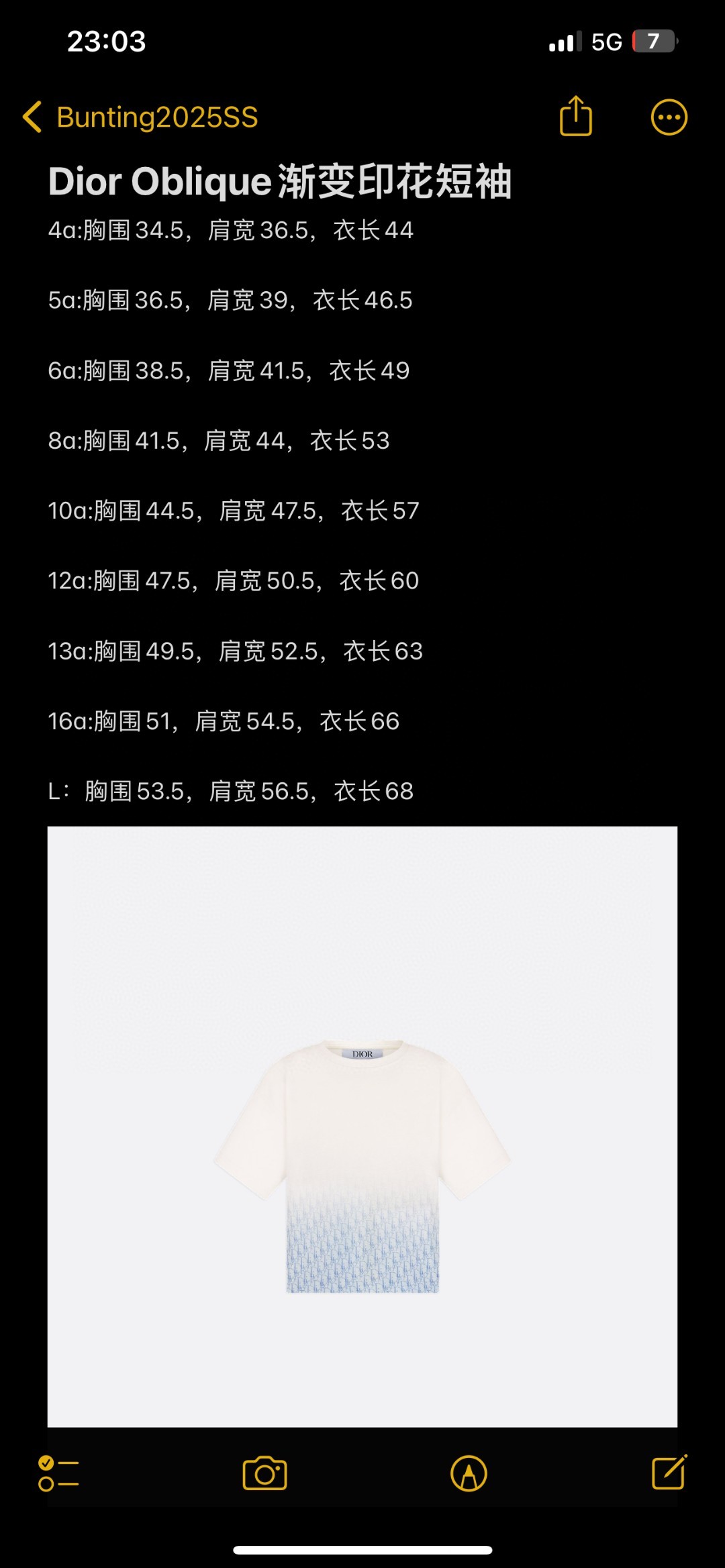This screenshot has width=725, height=1568.
Task: Add a checklist to the note
Action: [58, 1473]
